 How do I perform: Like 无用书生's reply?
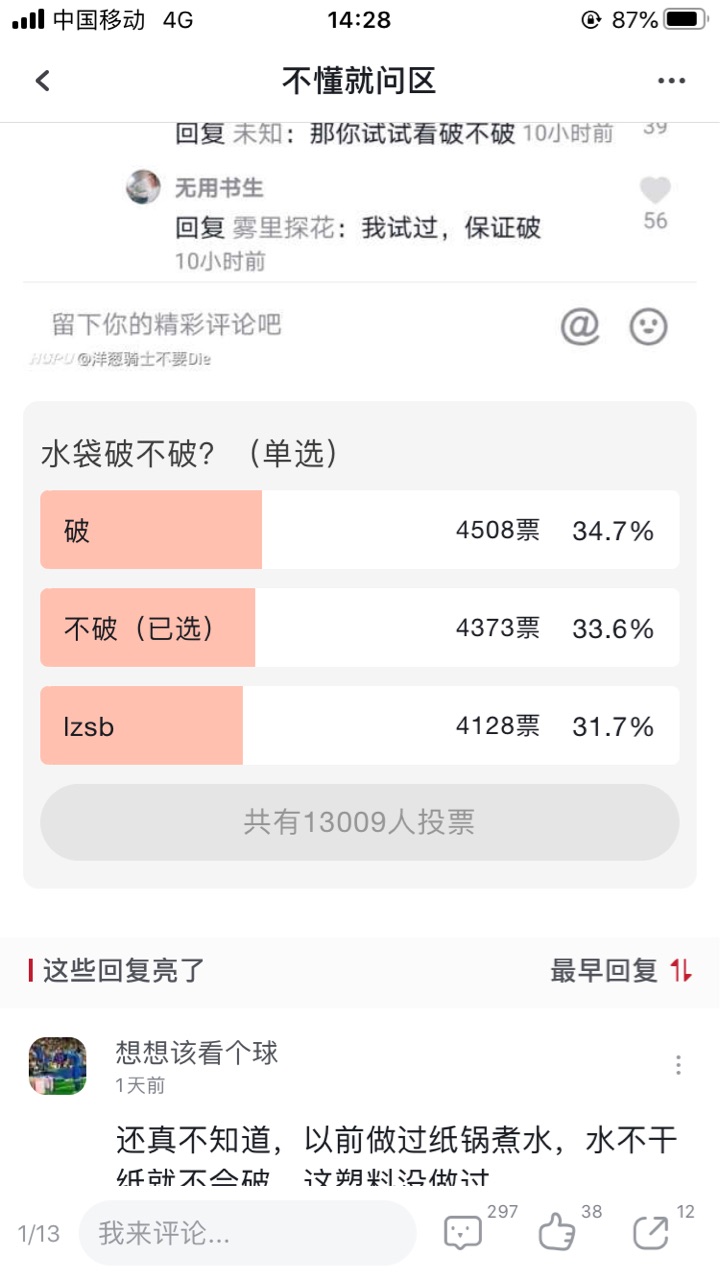655,190
